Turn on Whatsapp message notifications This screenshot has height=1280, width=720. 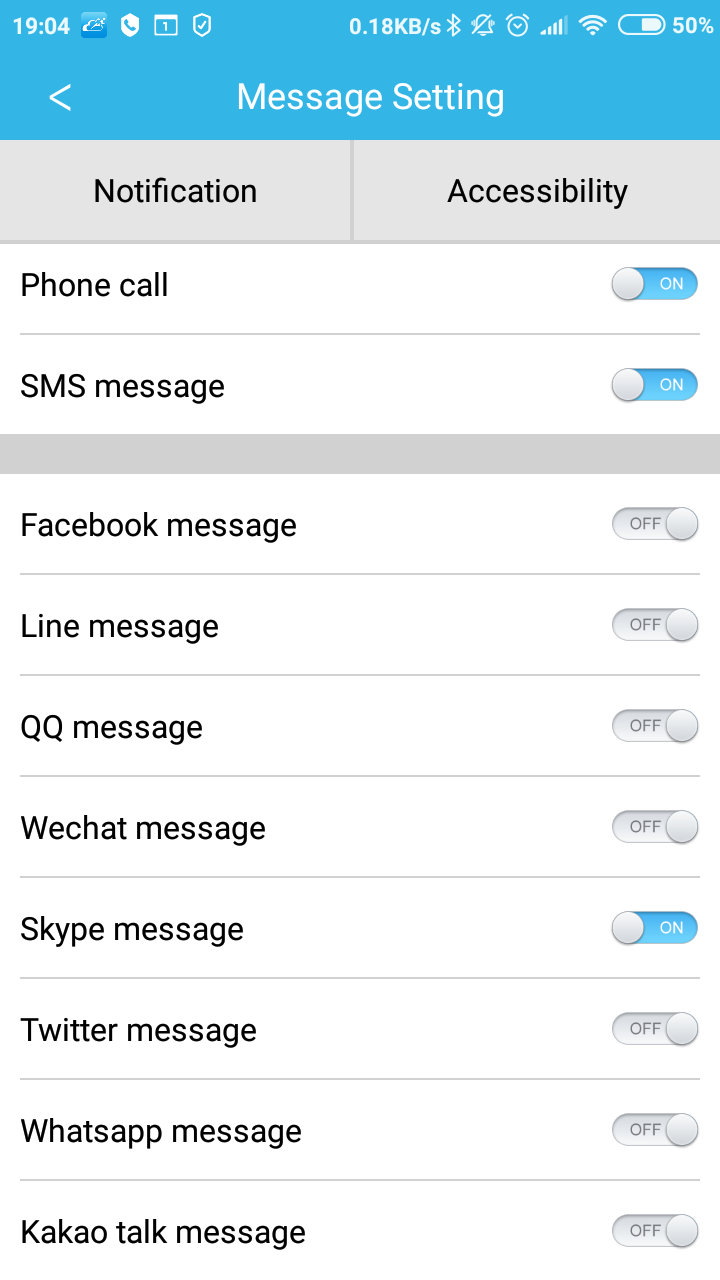point(654,1130)
